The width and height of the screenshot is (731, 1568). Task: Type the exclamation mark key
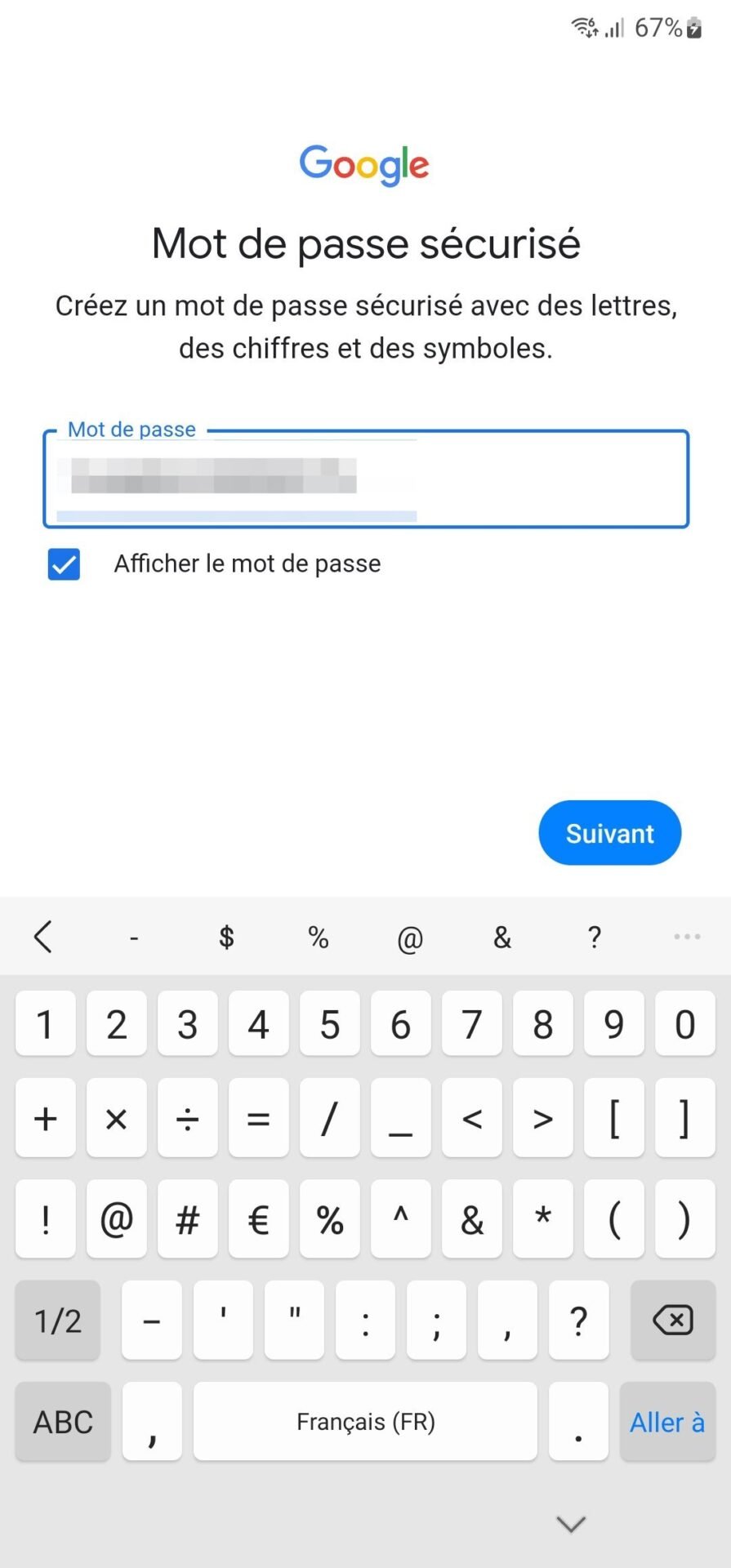[46, 1219]
